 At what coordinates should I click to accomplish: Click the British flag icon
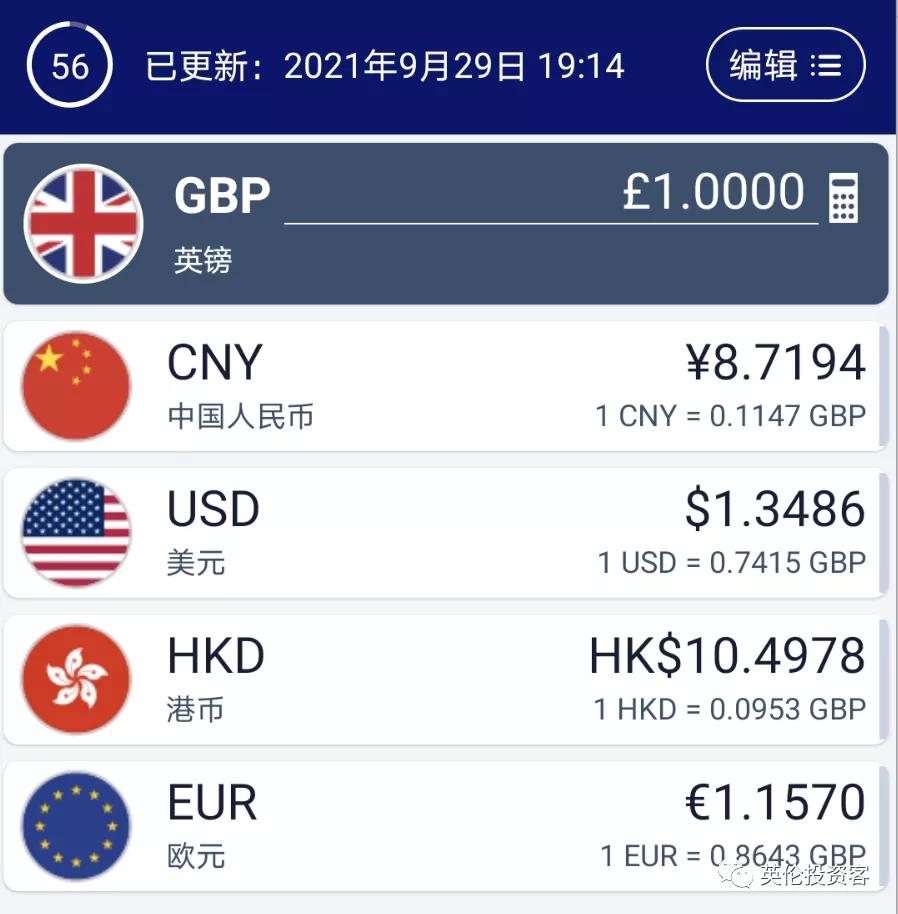tap(84, 223)
